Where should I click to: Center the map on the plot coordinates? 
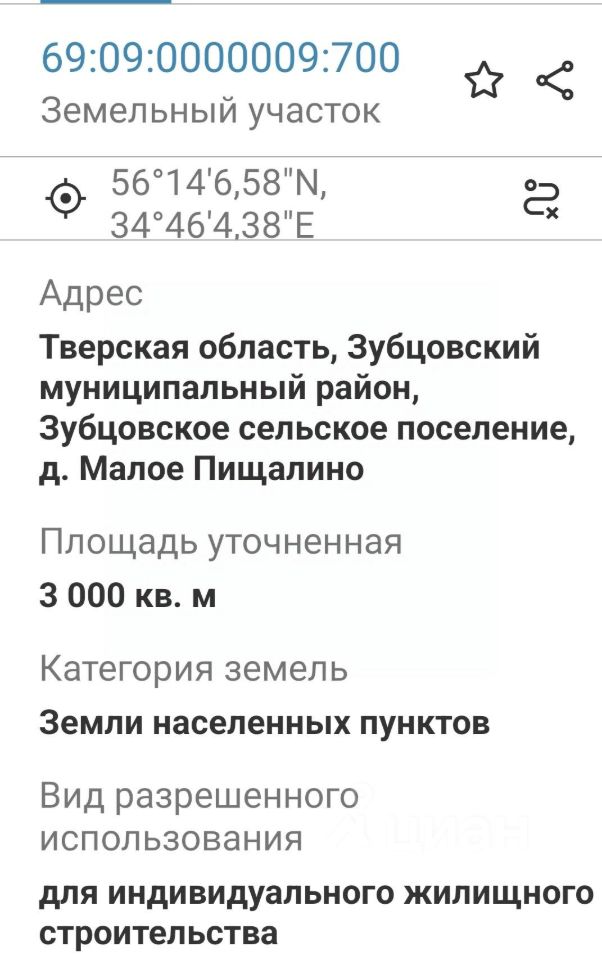coord(66,198)
